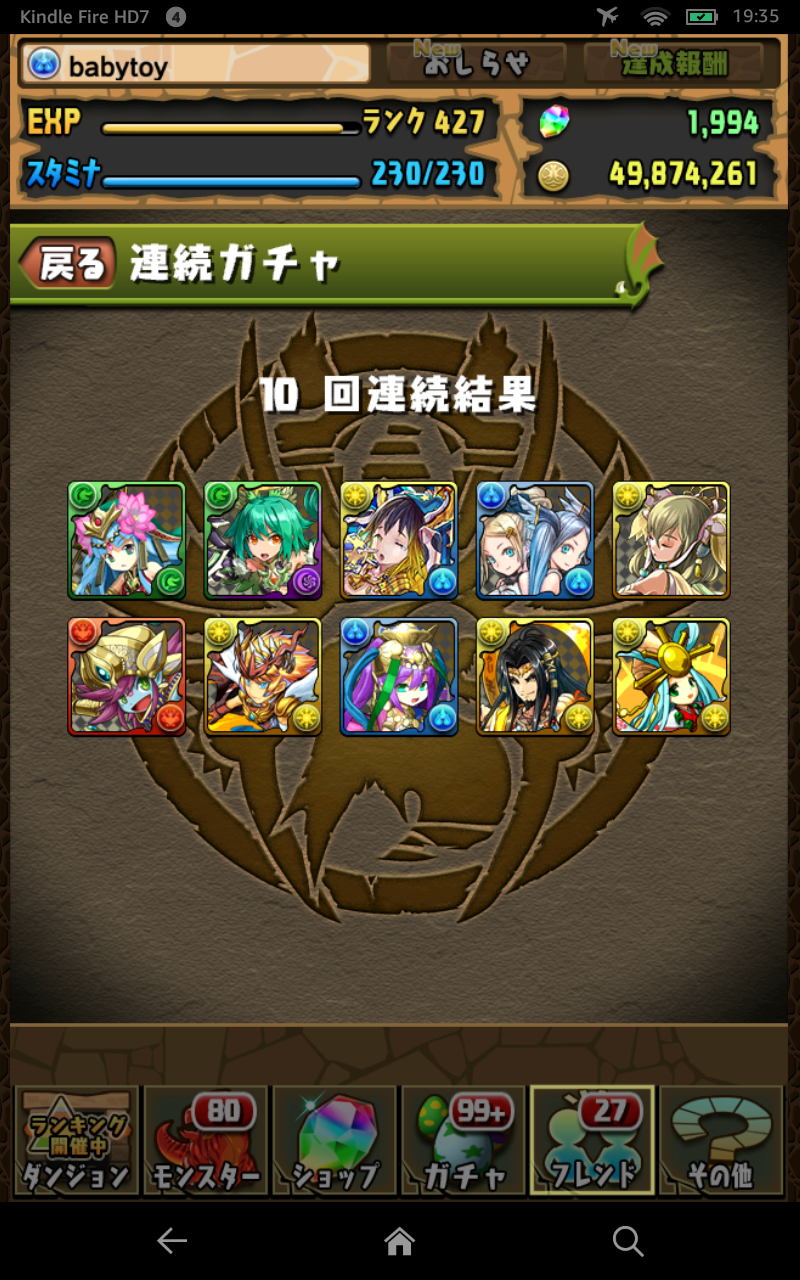Tap the system back arrow
The height and width of the screenshot is (1280, 800).
[172, 1242]
